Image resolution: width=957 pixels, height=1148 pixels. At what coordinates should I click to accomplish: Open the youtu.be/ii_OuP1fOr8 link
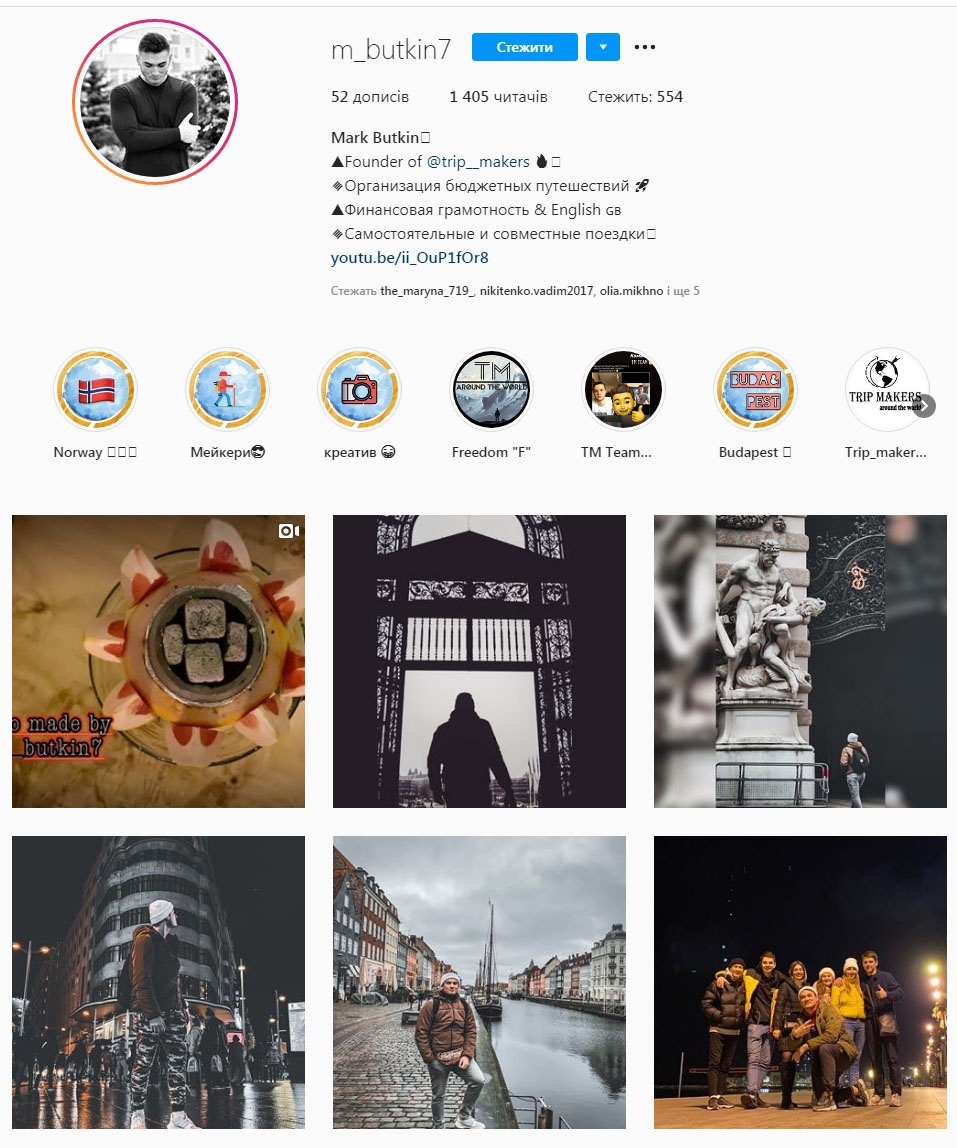tap(410, 258)
